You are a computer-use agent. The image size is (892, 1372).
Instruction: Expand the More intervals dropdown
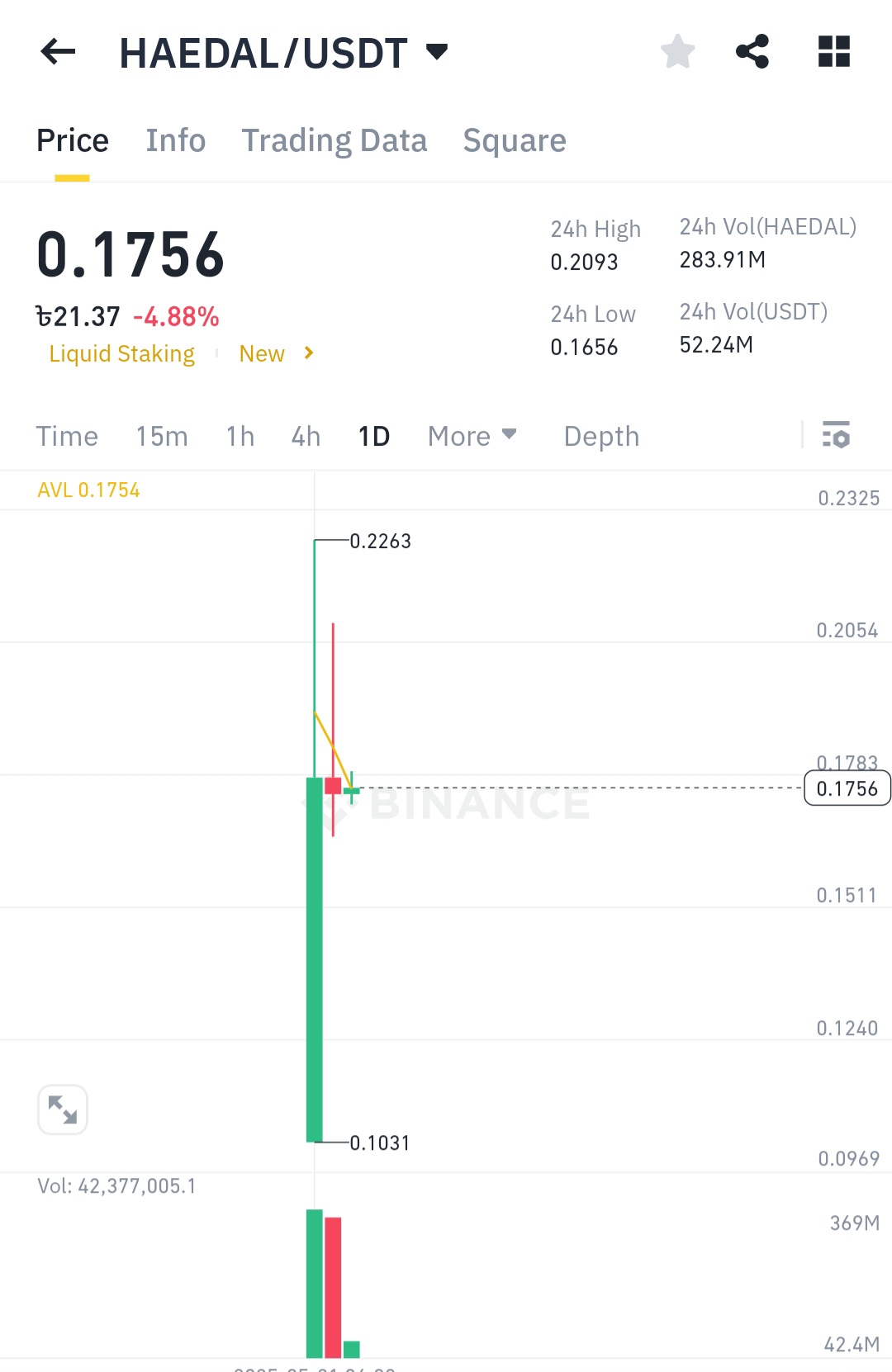pyautogui.click(x=472, y=436)
